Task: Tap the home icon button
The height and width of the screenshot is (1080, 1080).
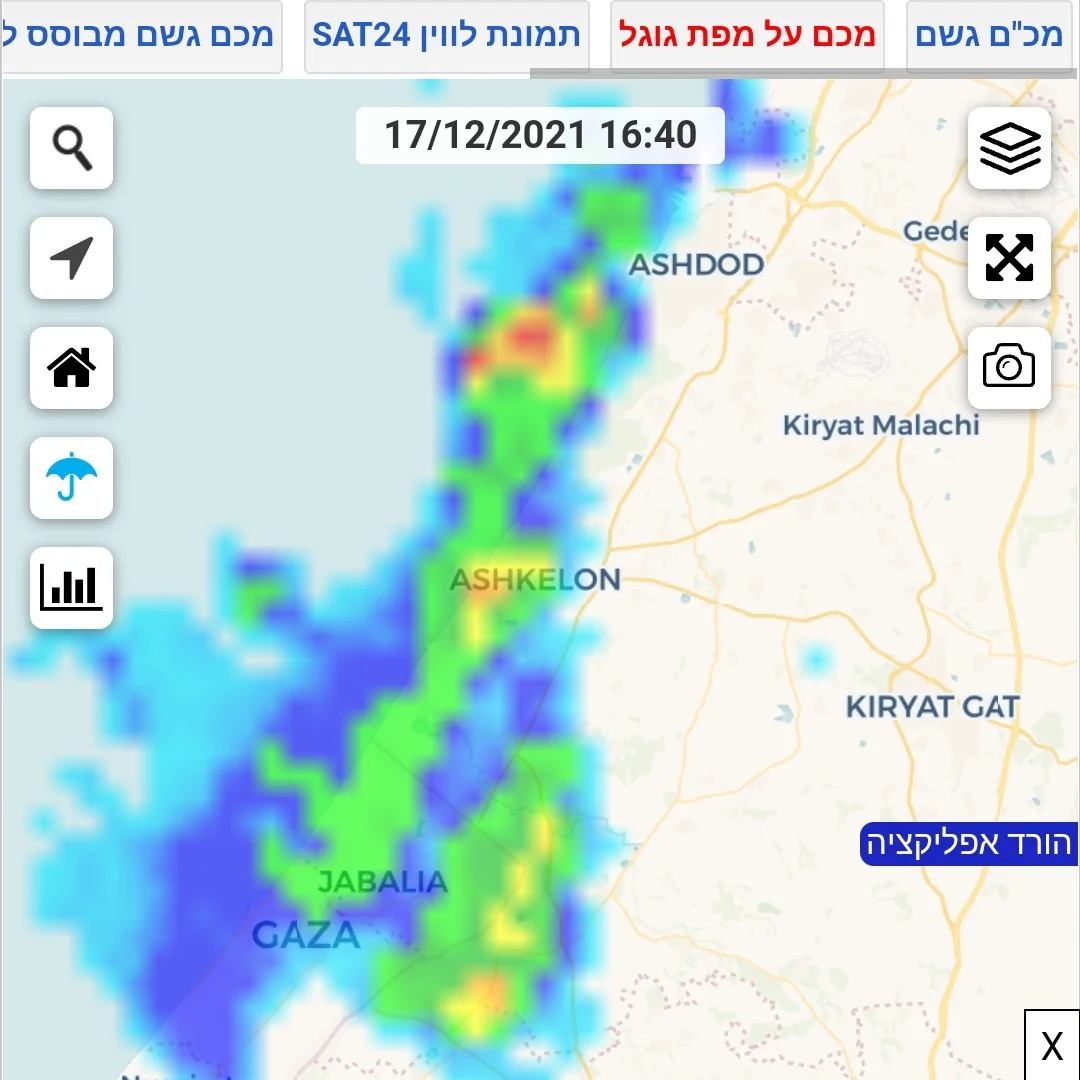Action: point(71,368)
